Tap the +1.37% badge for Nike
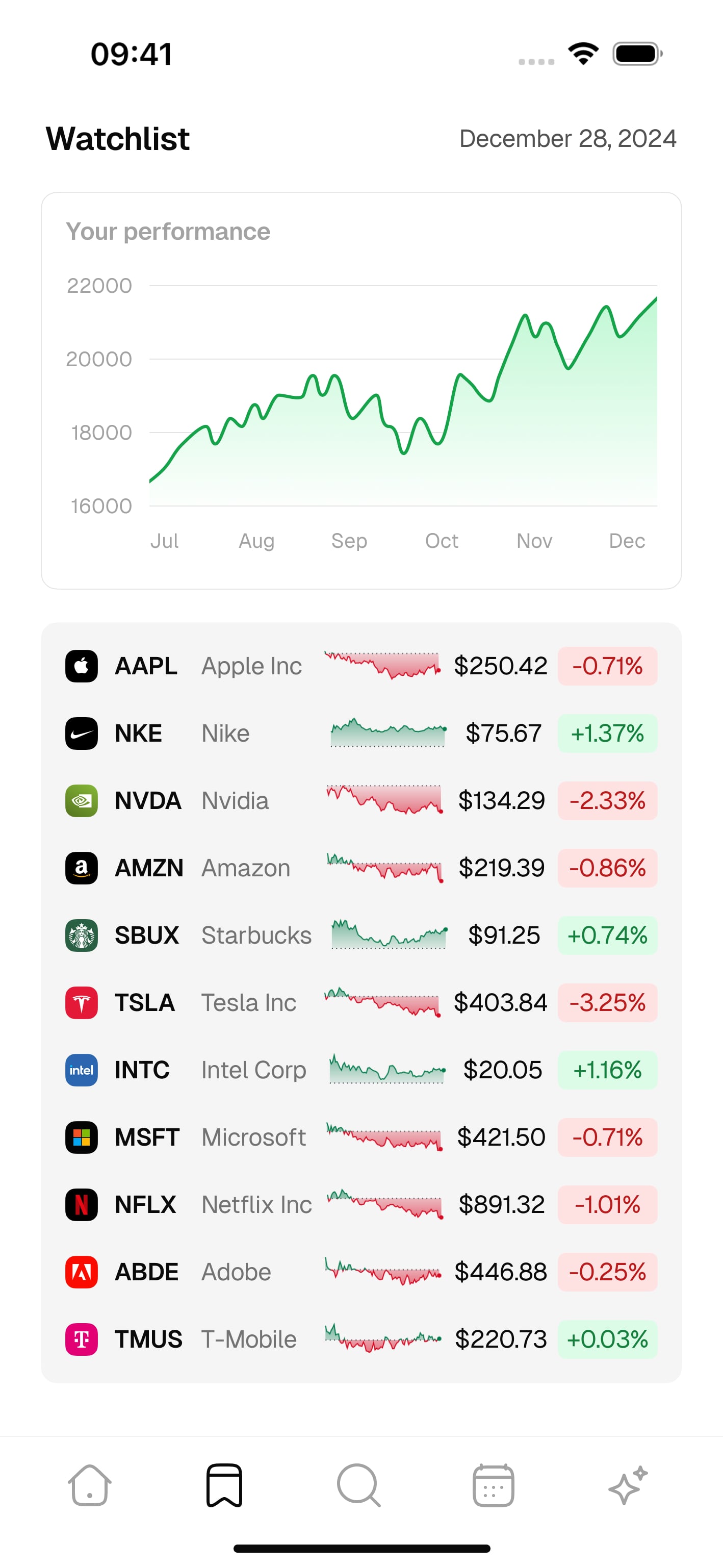The image size is (723, 1568). click(607, 734)
